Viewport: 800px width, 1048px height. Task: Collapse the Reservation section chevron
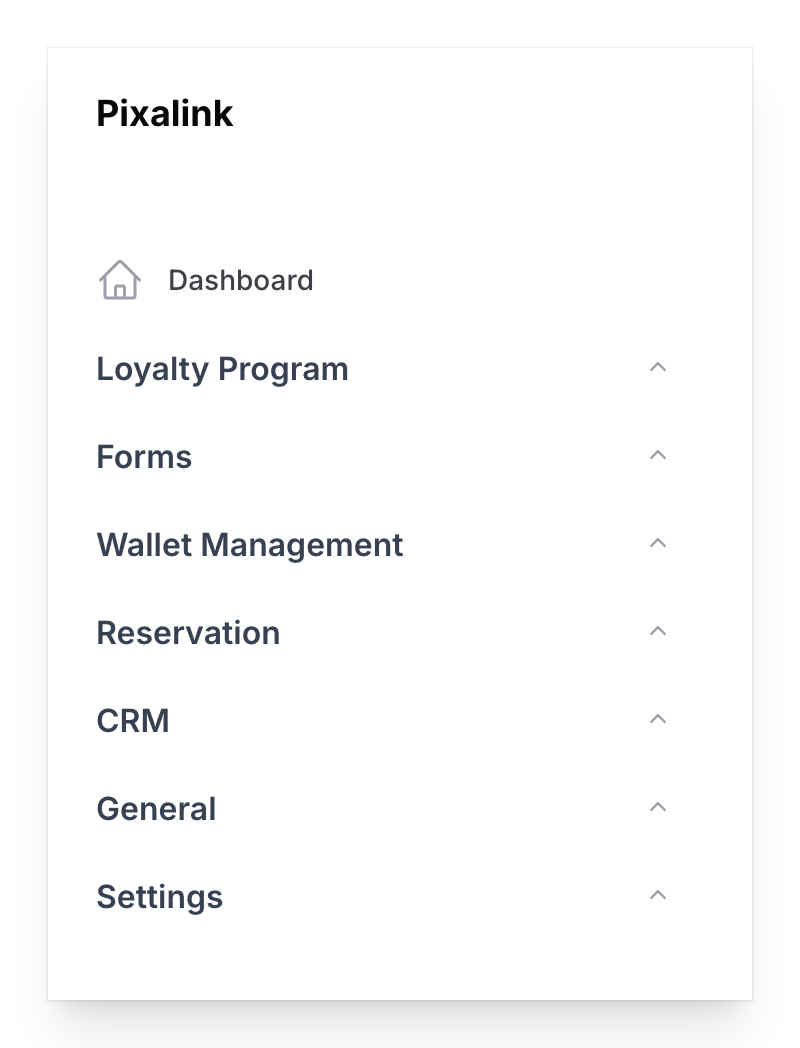(x=658, y=631)
